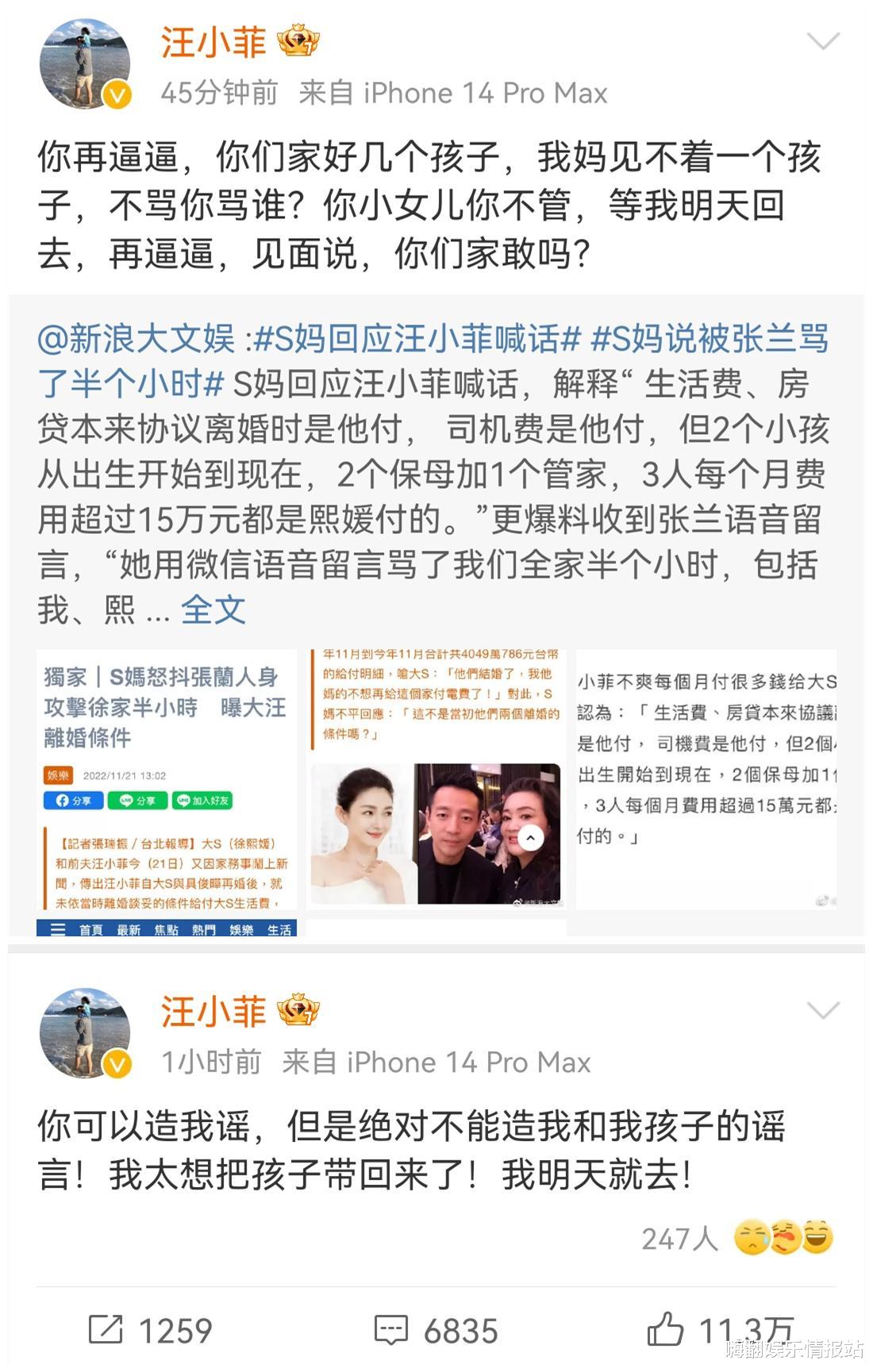
Task: Open 汪小菲's profile avatar
Action: [x=83, y=62]
